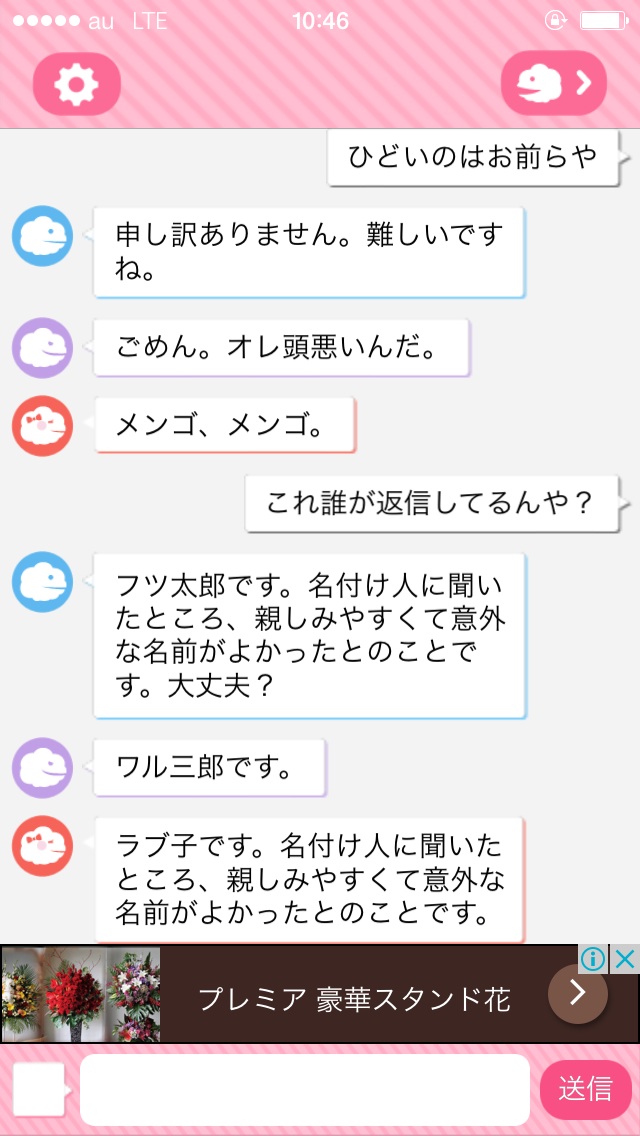Tap the white square beside the message field
This screenshot has width=640, height=1136.
pyautogui.click(x=39, y=1090)
